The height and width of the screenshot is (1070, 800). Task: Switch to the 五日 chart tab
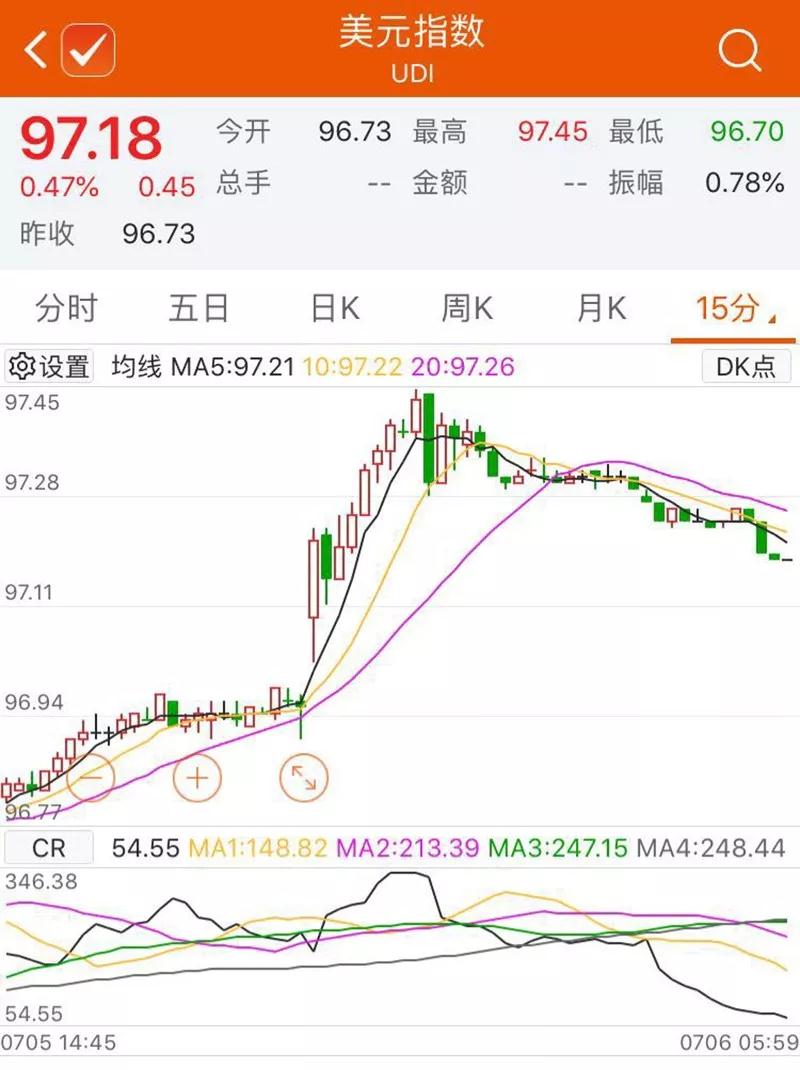click(x=199, y=309)
